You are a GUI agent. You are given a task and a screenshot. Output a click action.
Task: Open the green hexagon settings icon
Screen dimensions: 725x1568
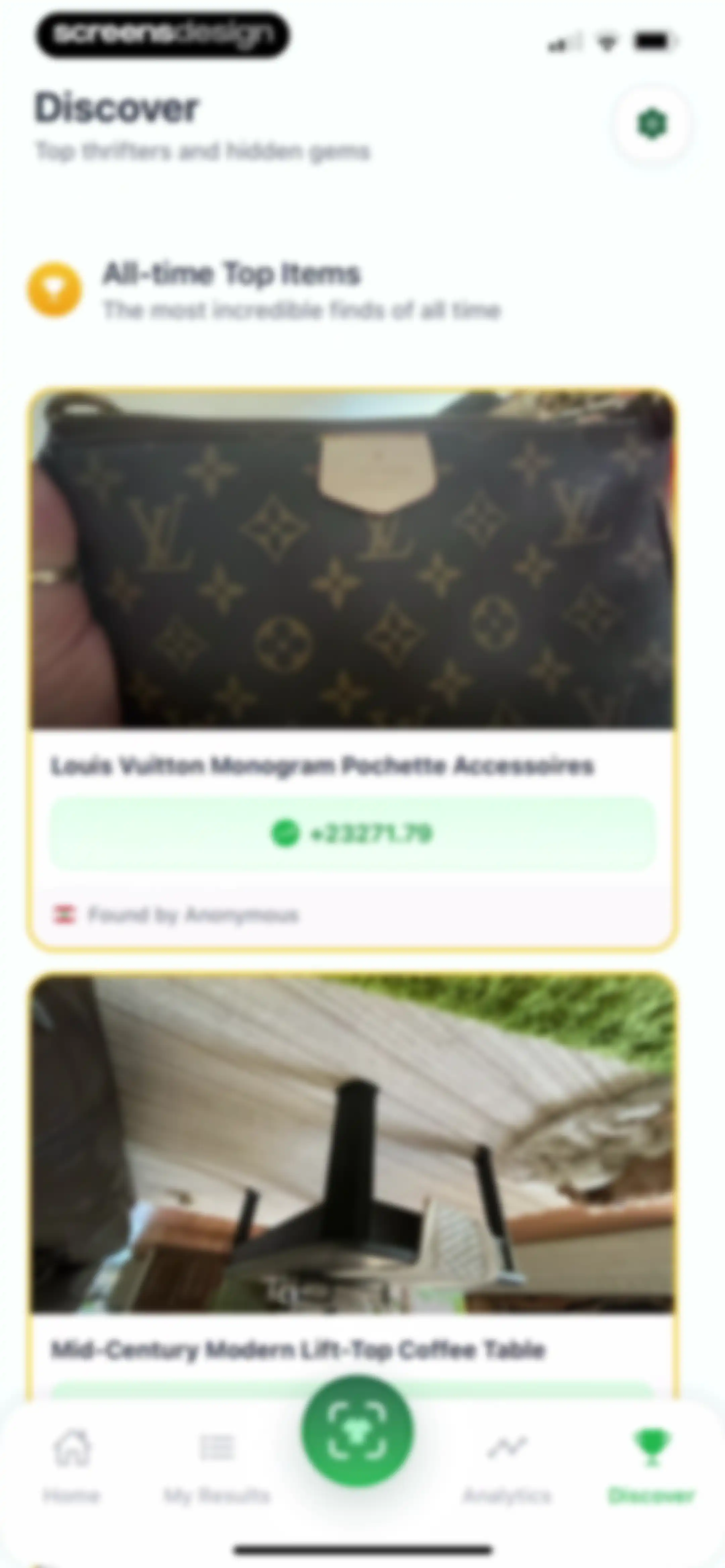coord(651,124)
